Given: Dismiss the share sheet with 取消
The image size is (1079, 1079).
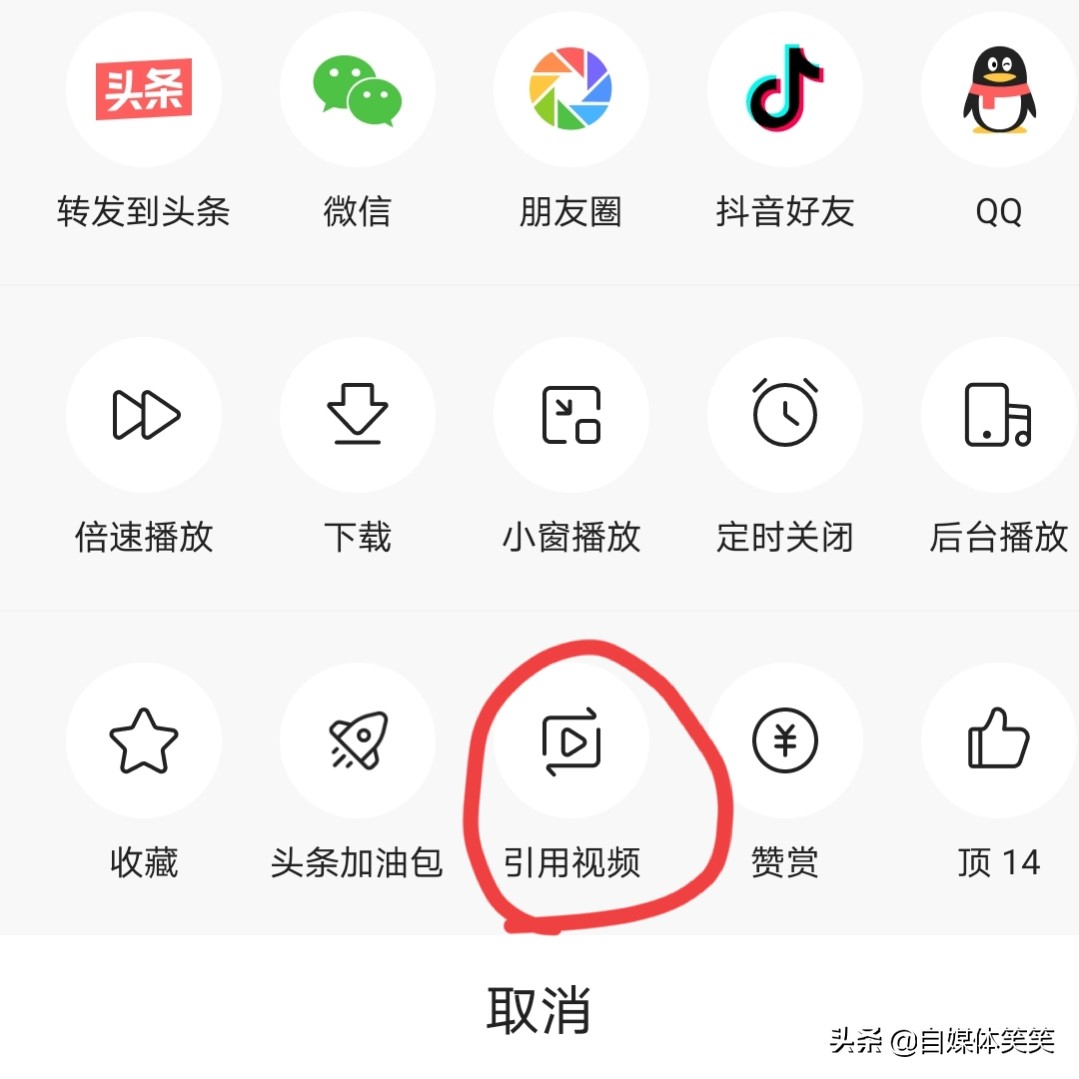Looking at the screenshot, I should point(539,1008).
